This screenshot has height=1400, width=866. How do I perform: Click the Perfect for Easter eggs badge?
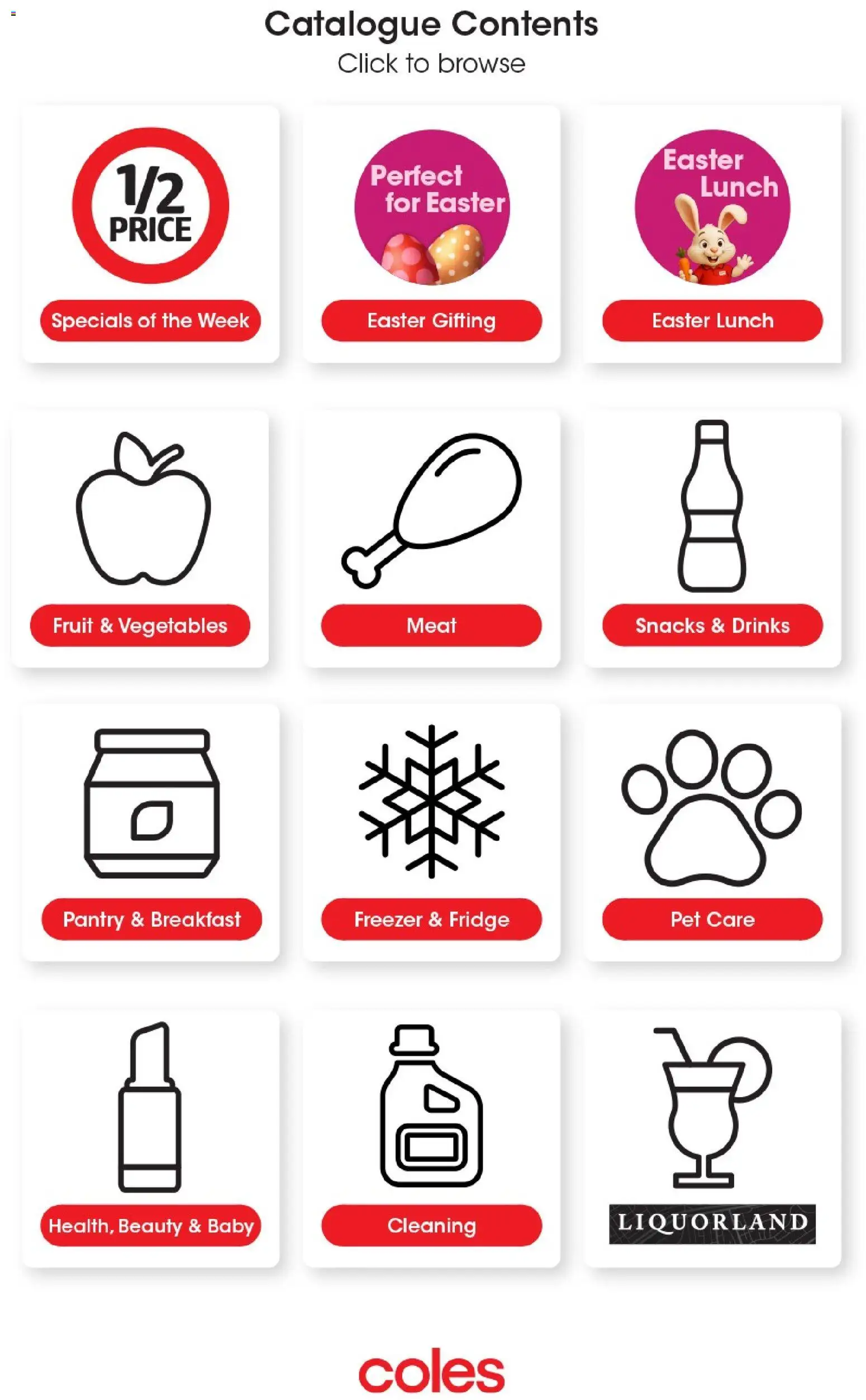pos(432,206)
